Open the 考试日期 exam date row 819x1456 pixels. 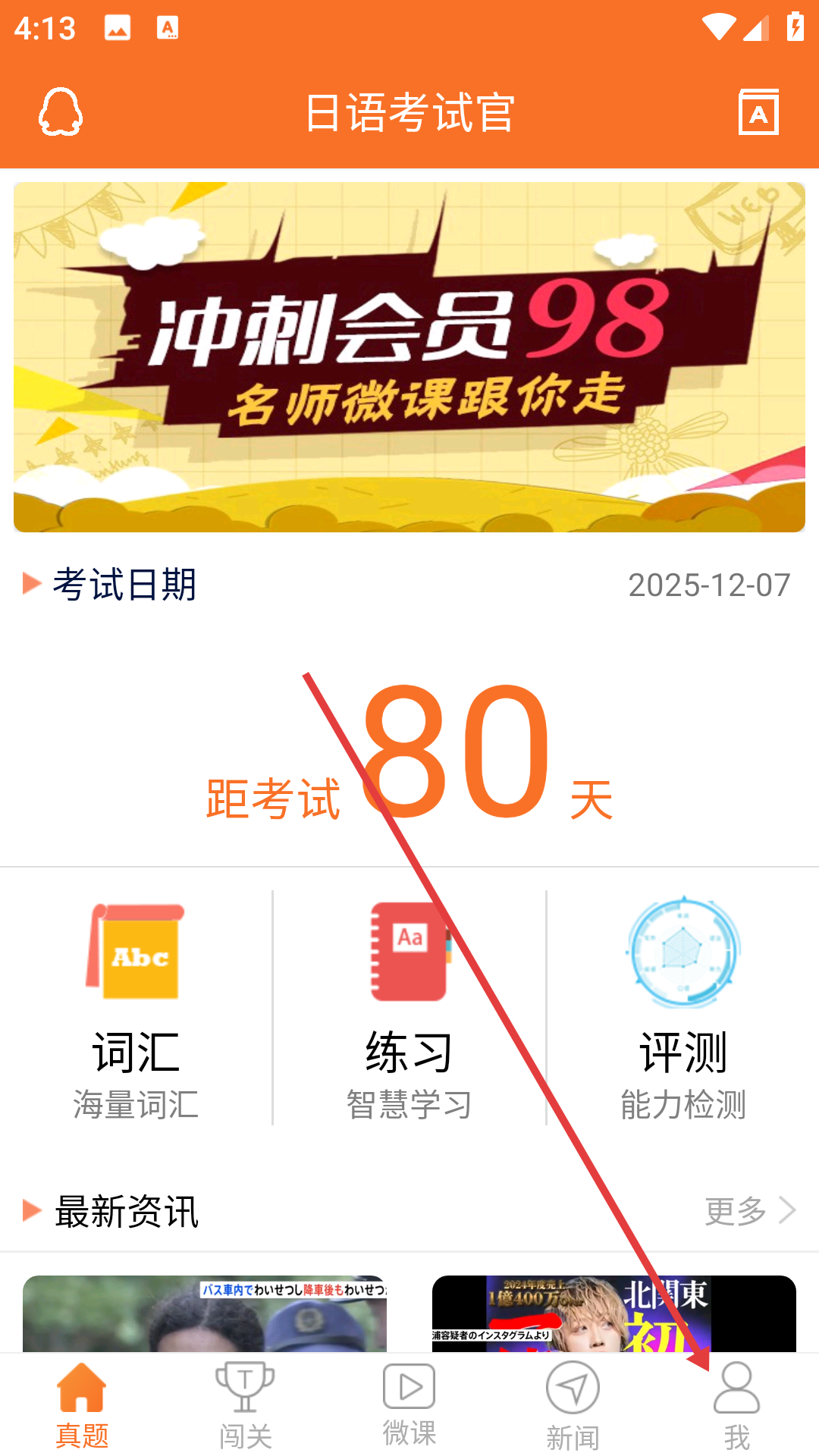pos(409,585)
